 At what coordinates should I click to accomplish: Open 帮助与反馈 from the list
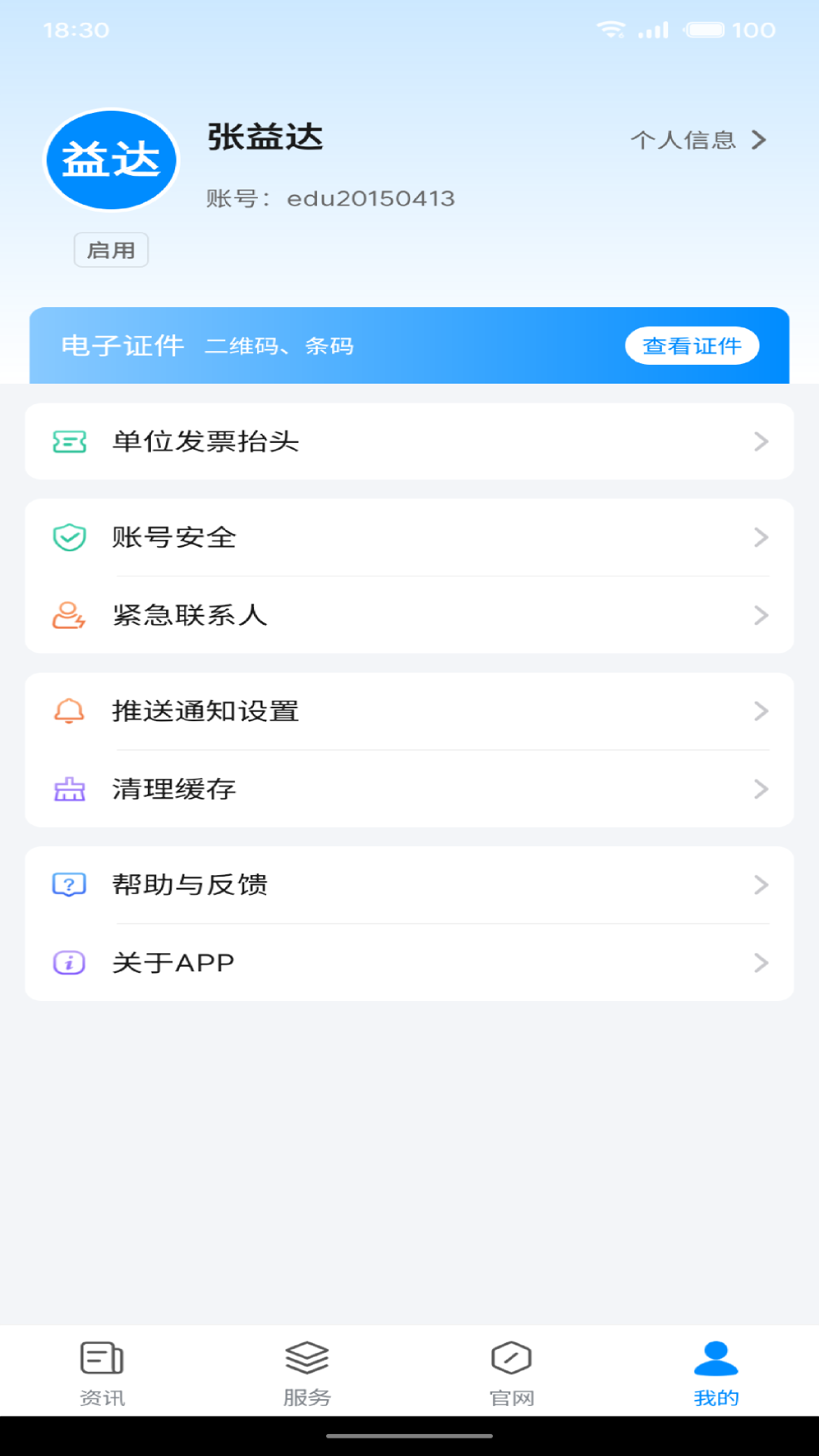409,884
